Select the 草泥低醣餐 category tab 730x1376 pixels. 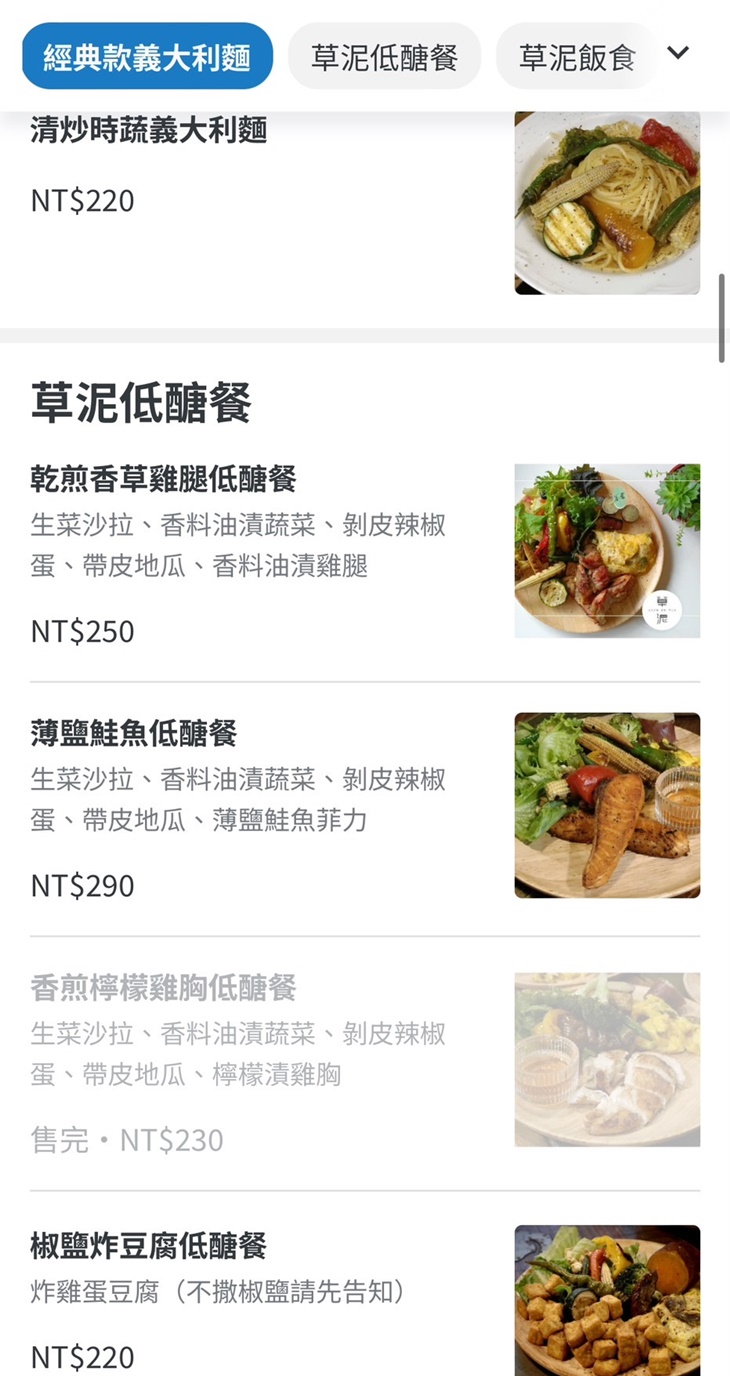coord(384,55)
